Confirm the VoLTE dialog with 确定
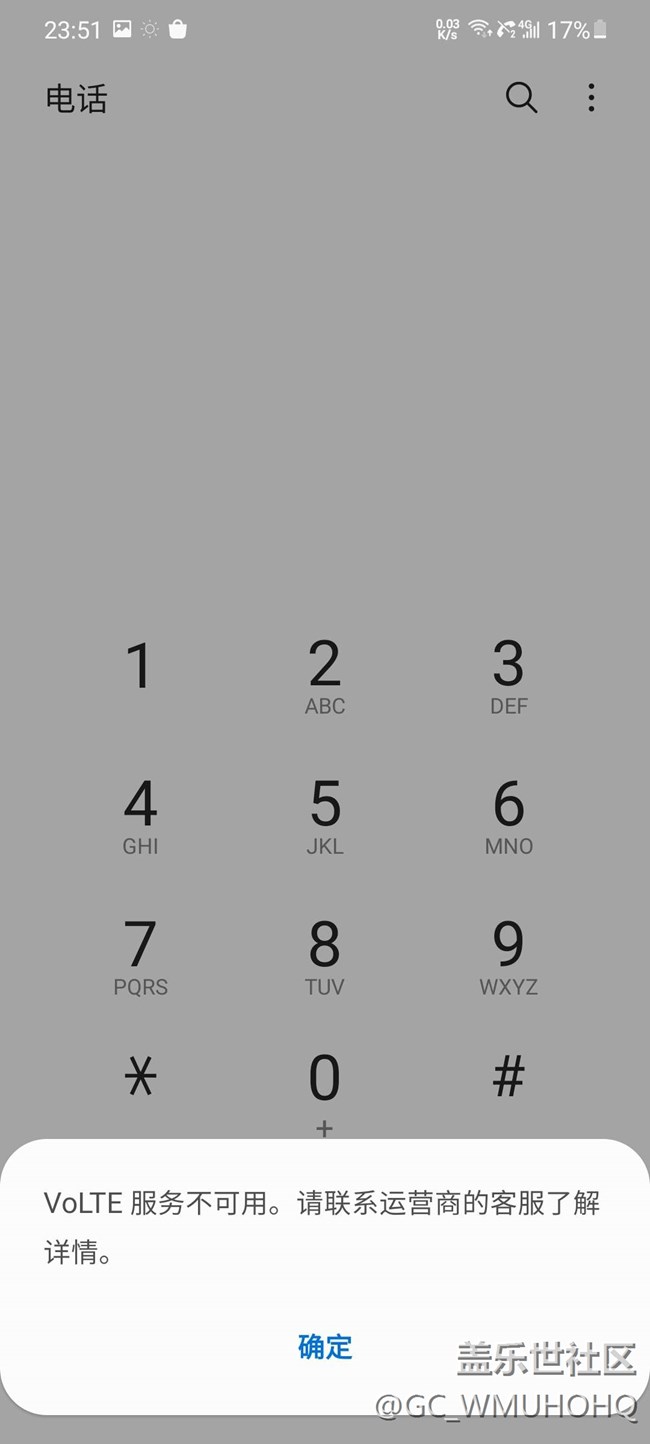This screenshot has width=650, height=1444. (325, 1346)
